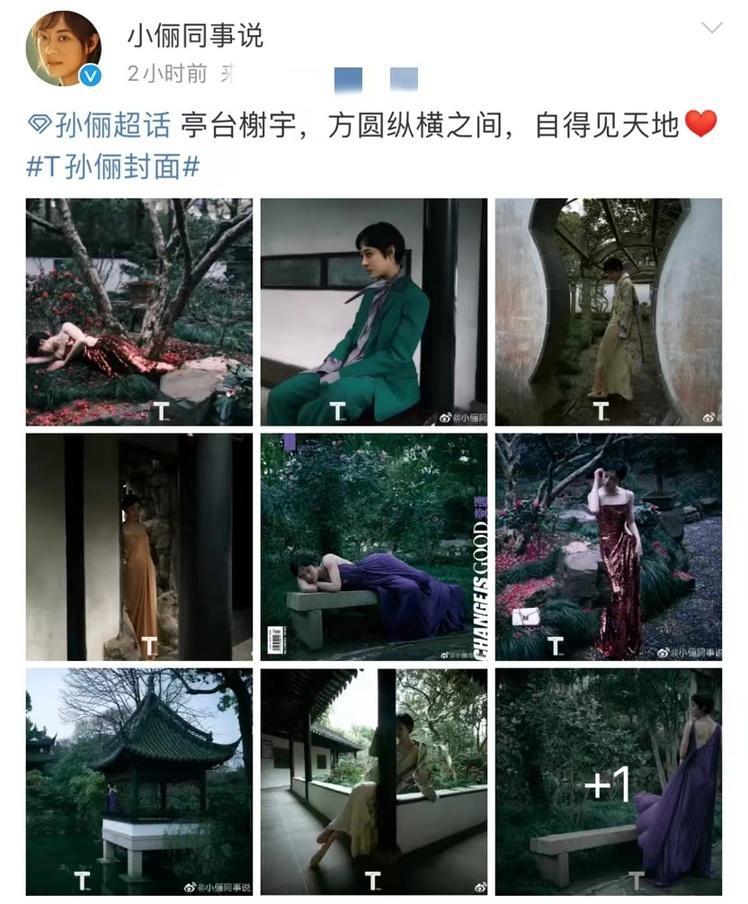
Task: View photo of orange dress by pillars
Action: click(139, 546)
